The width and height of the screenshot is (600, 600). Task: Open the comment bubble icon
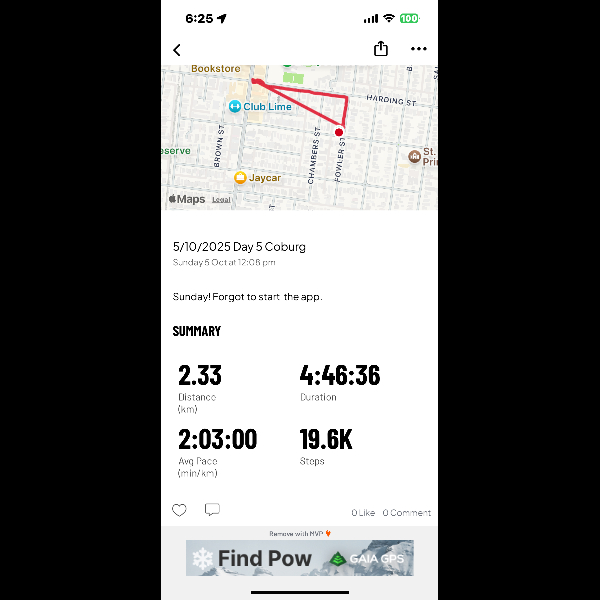(212, 510)
